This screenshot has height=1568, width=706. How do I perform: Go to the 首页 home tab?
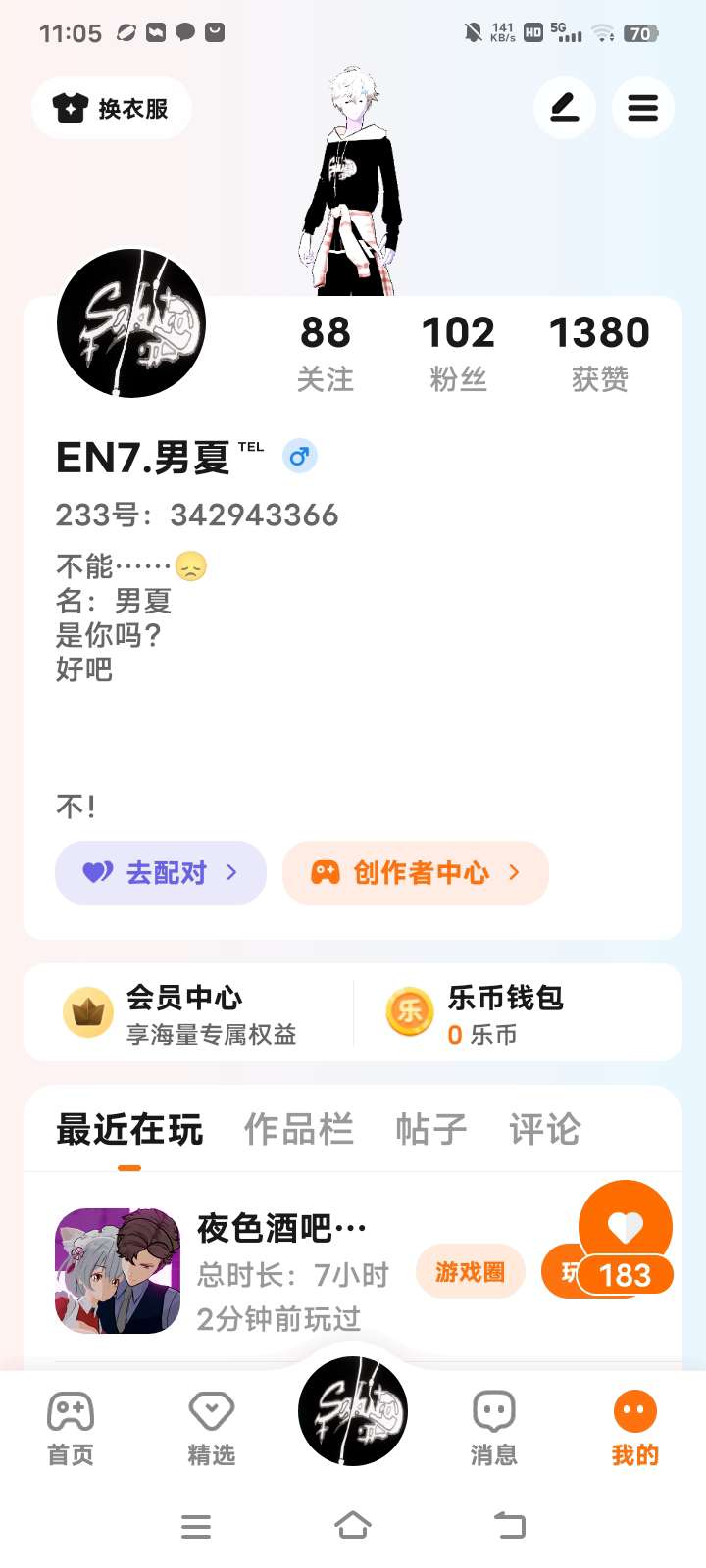click(71, 1427)
